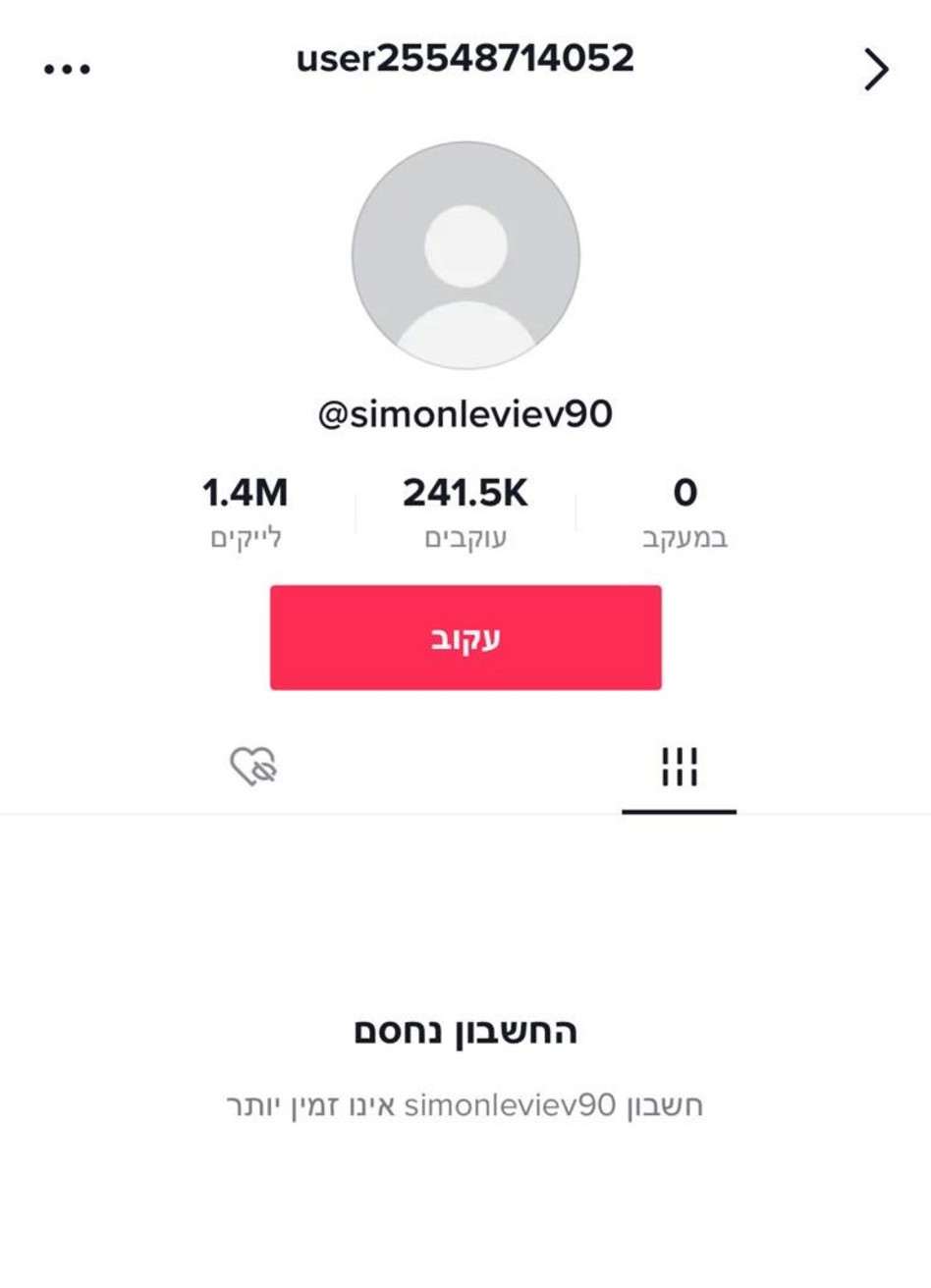Tap the person silhouette inside the avatar
This screenshot has height=1288, width=931.
pyautogui.click(x=465, y=265)
